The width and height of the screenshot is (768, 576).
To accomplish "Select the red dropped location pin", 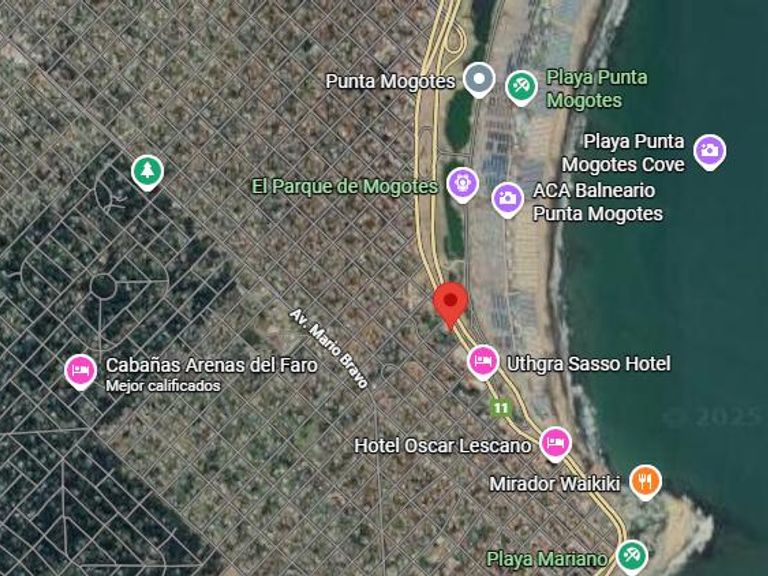I will (450, 304).
